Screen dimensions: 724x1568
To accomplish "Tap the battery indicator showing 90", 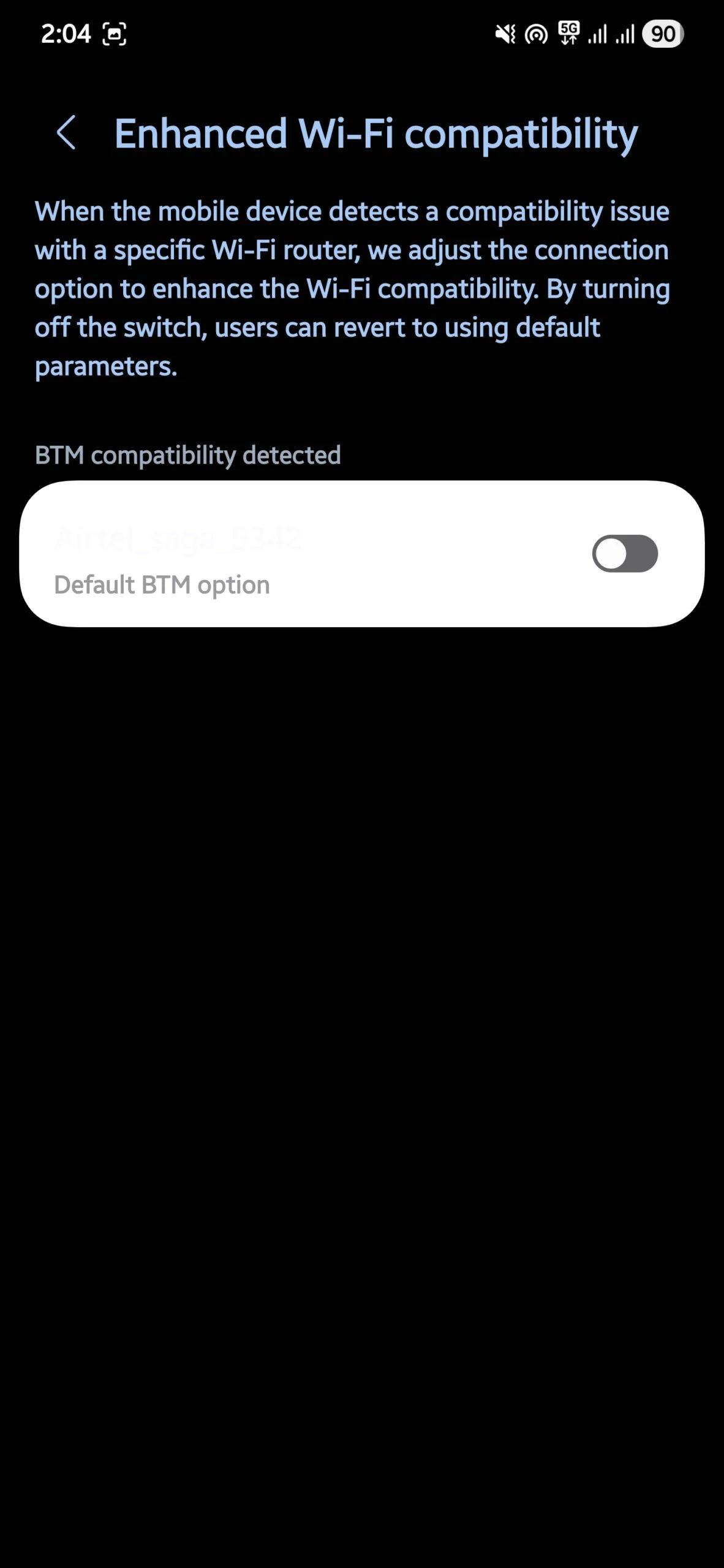I will (x=663, y=34).
